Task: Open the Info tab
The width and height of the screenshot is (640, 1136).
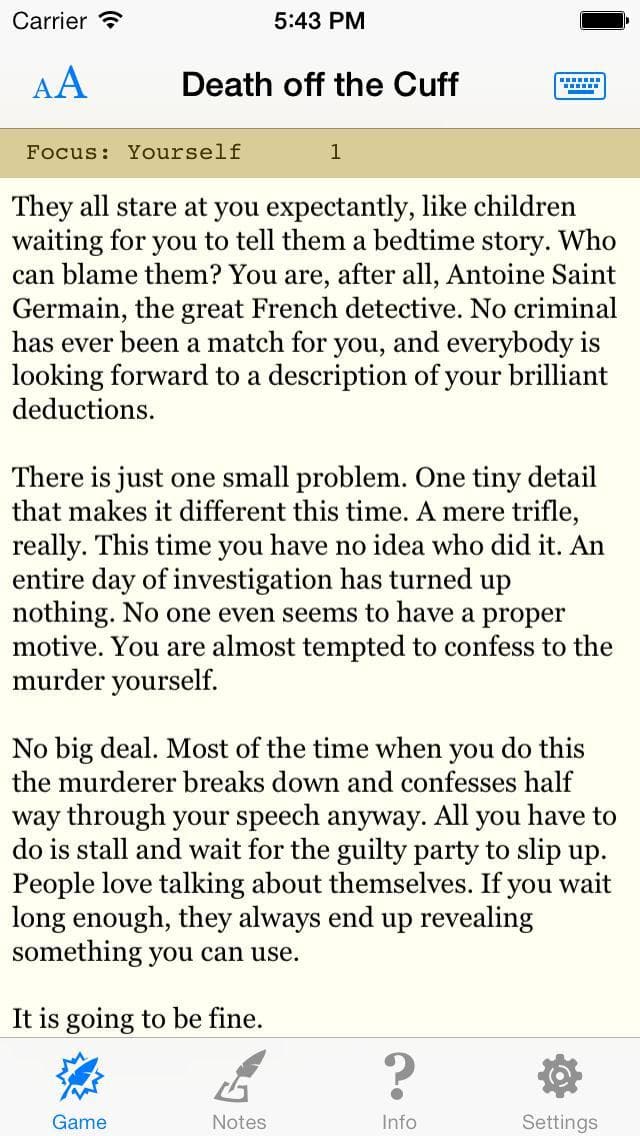Action: pyautogui.click(x=399, y=1090)
